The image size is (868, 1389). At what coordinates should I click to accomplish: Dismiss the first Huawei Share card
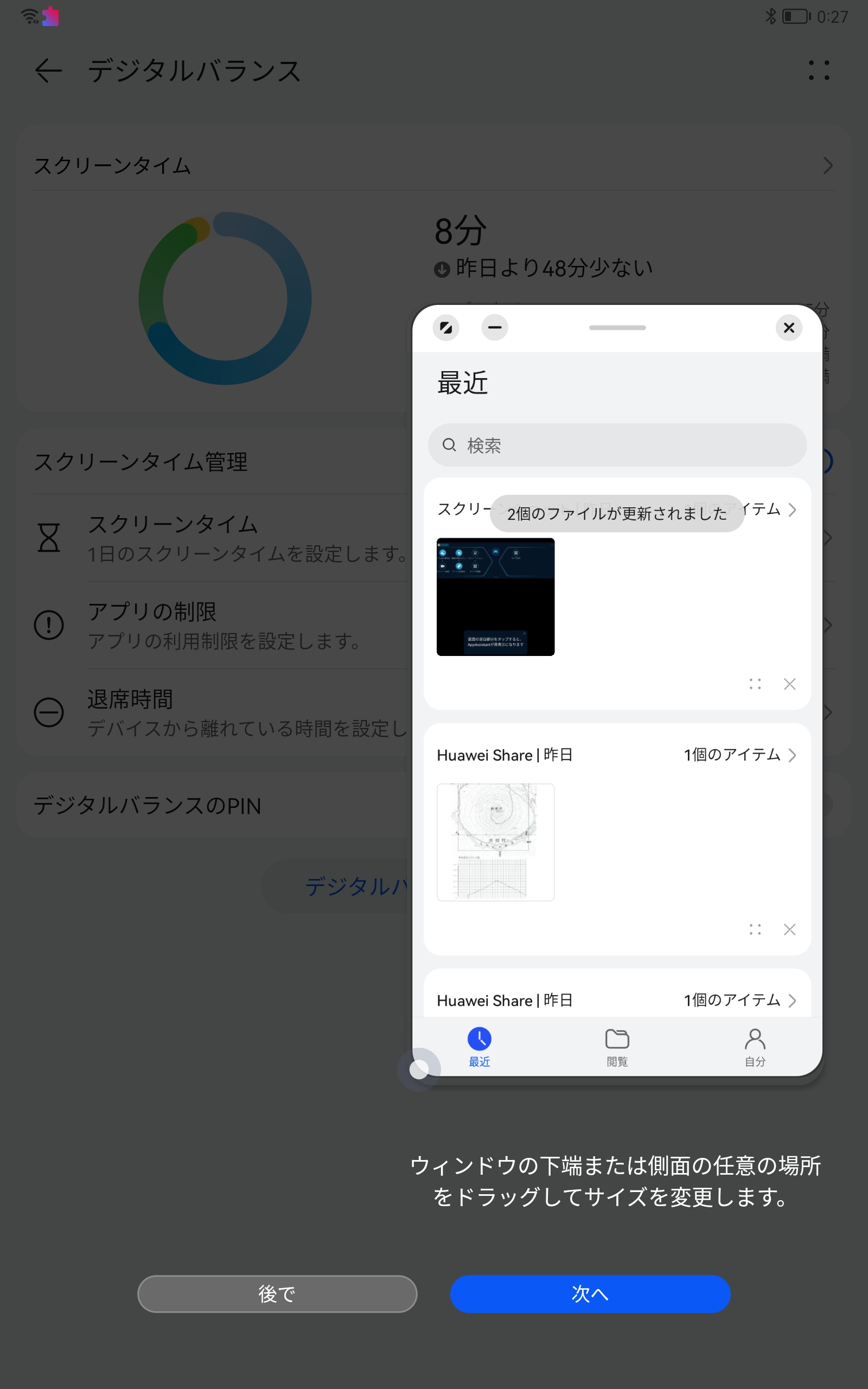[x=789, y=929]
